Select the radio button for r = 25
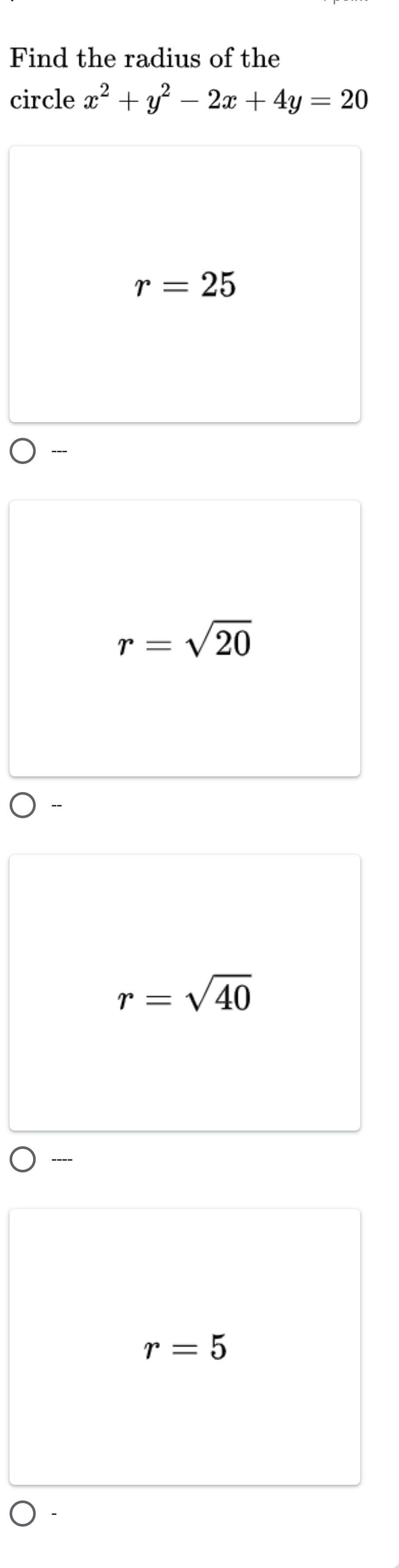 (x=23, y=452)
